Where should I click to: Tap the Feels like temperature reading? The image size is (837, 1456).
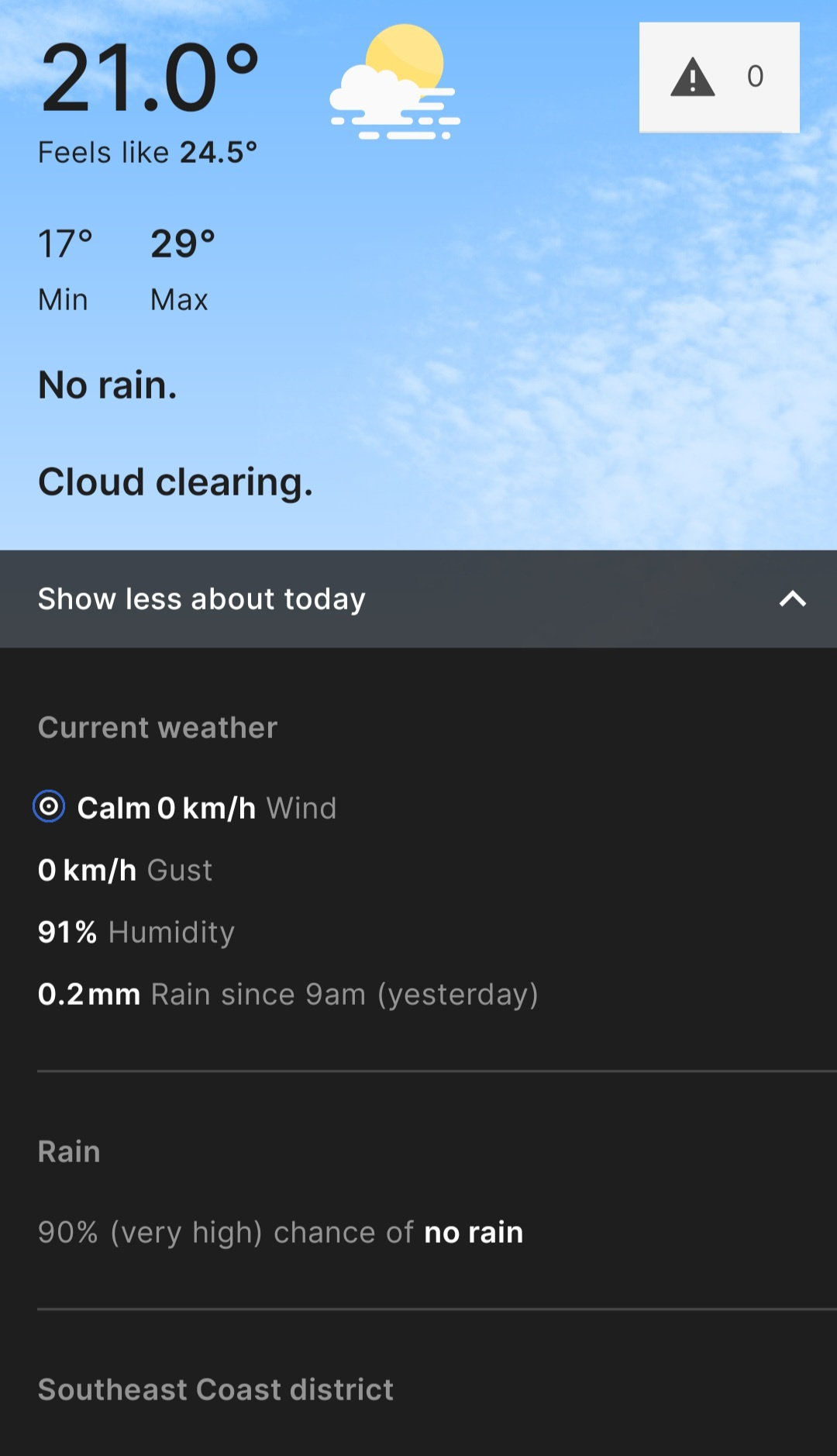coord(148,152)
